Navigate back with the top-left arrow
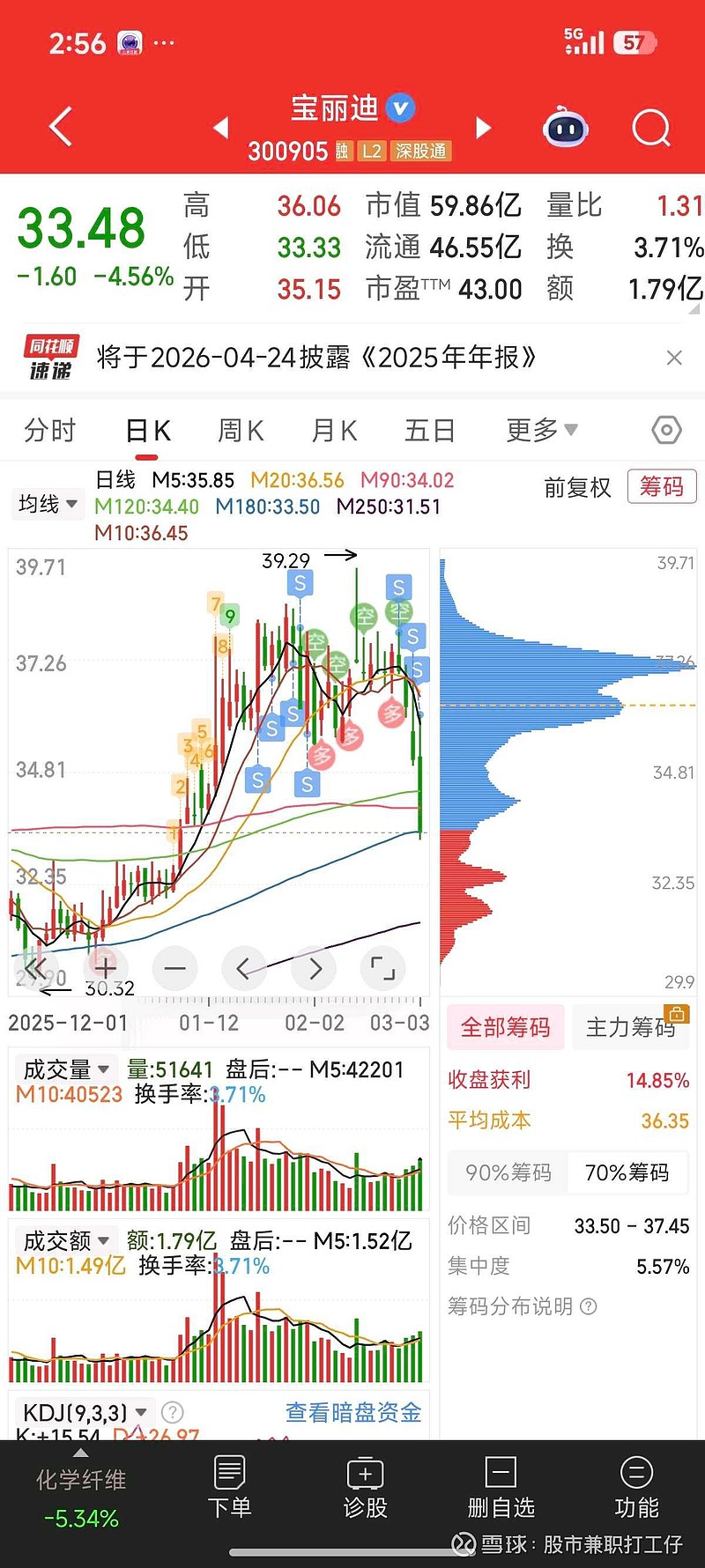Screen dimensions: 705x1568 coord(60,126)
